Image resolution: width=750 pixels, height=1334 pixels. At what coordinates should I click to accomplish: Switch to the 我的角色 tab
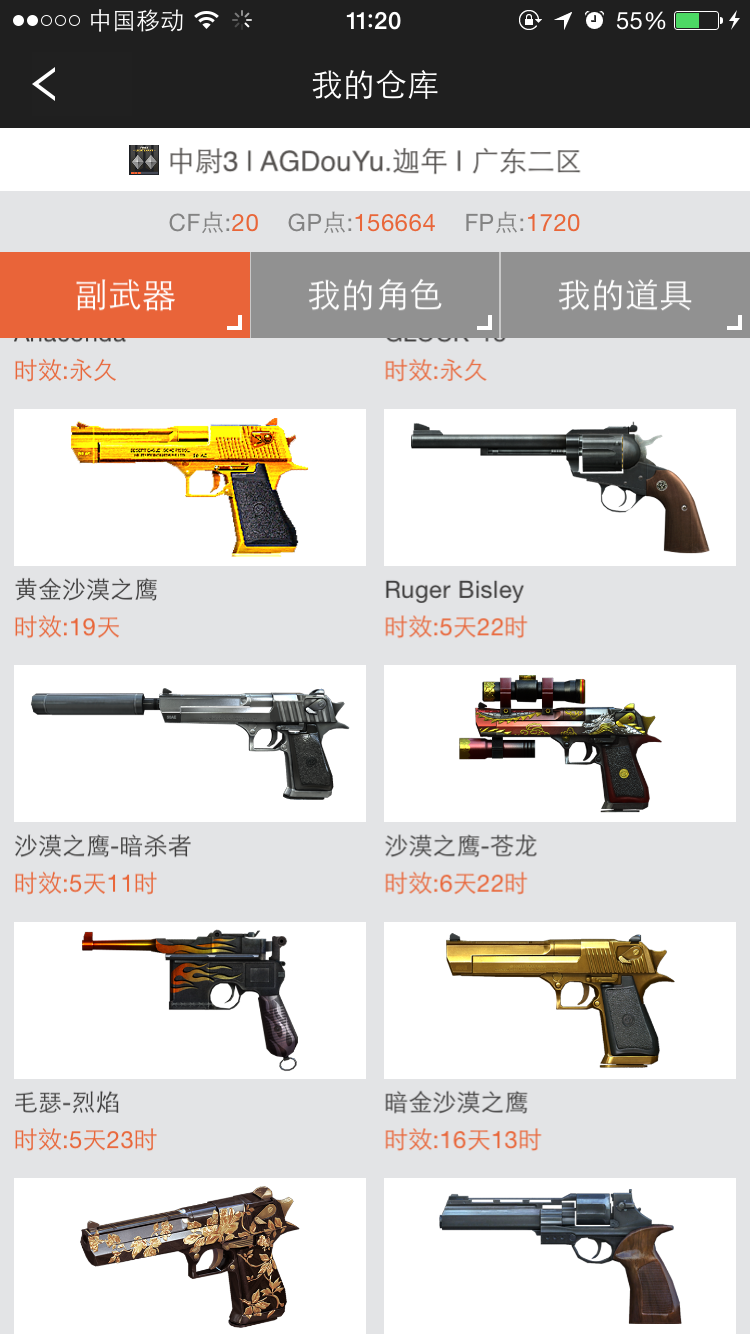pos(375,295)
